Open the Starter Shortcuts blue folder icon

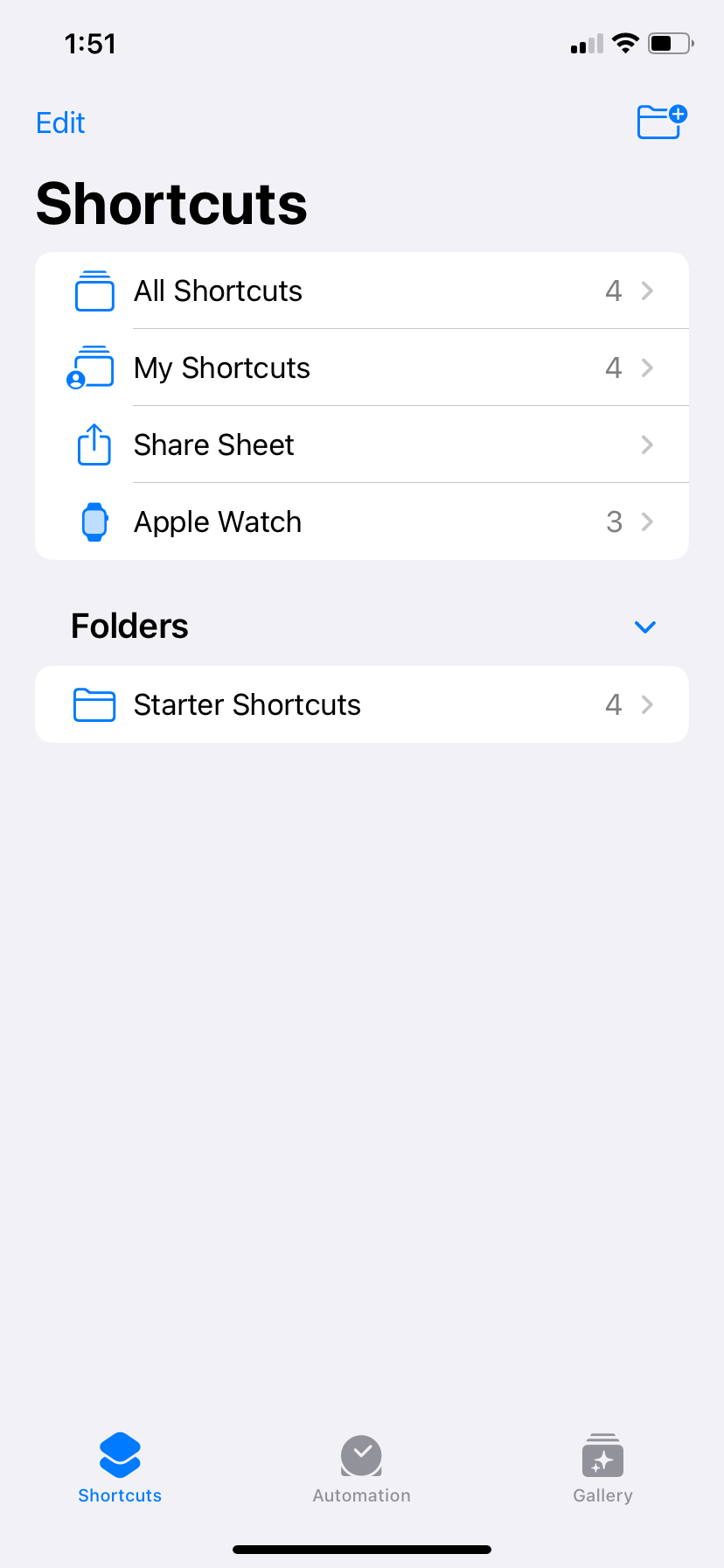pos(94,704)
